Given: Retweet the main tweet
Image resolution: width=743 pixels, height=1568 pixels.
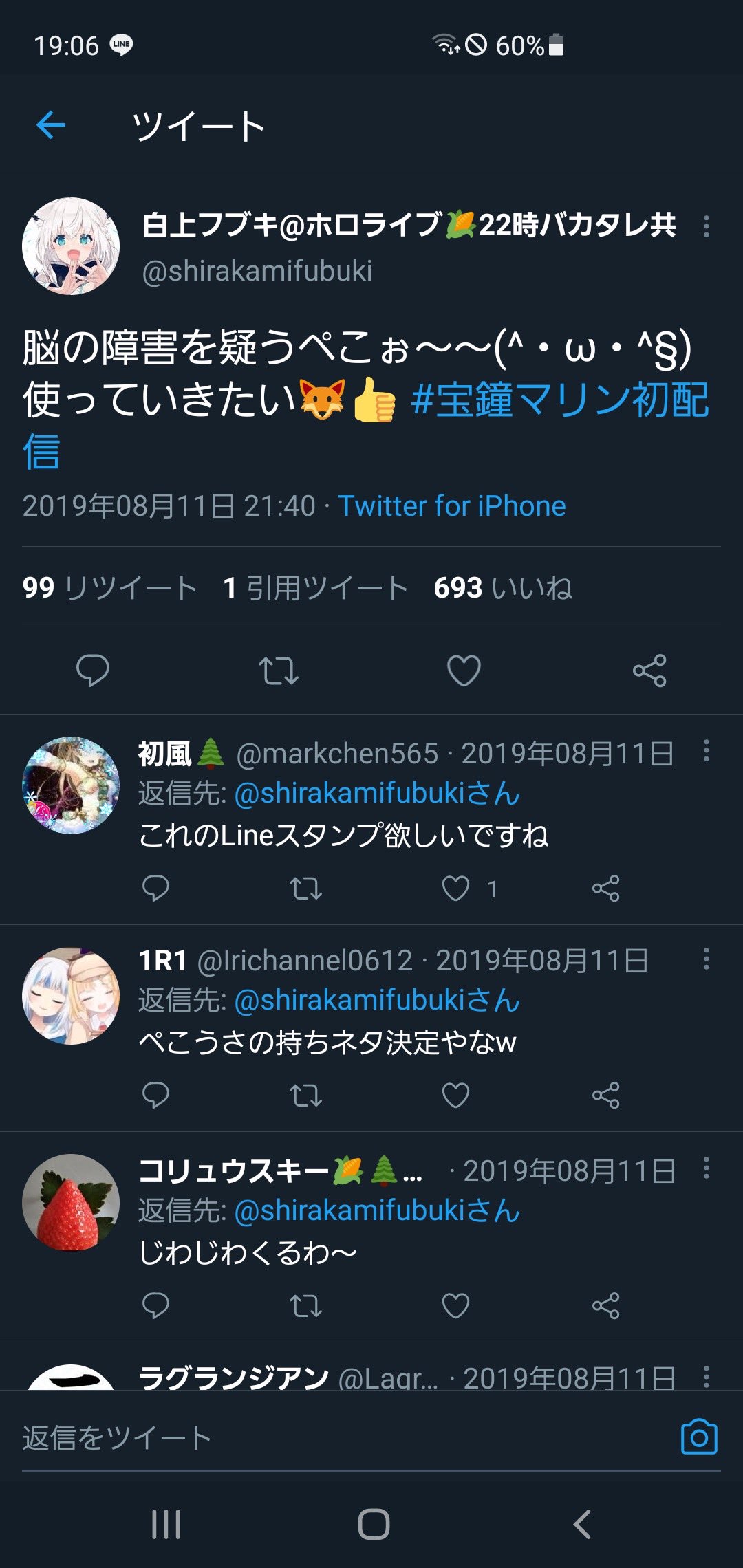Looking at the screenshot, I should (x=278, y=671).
